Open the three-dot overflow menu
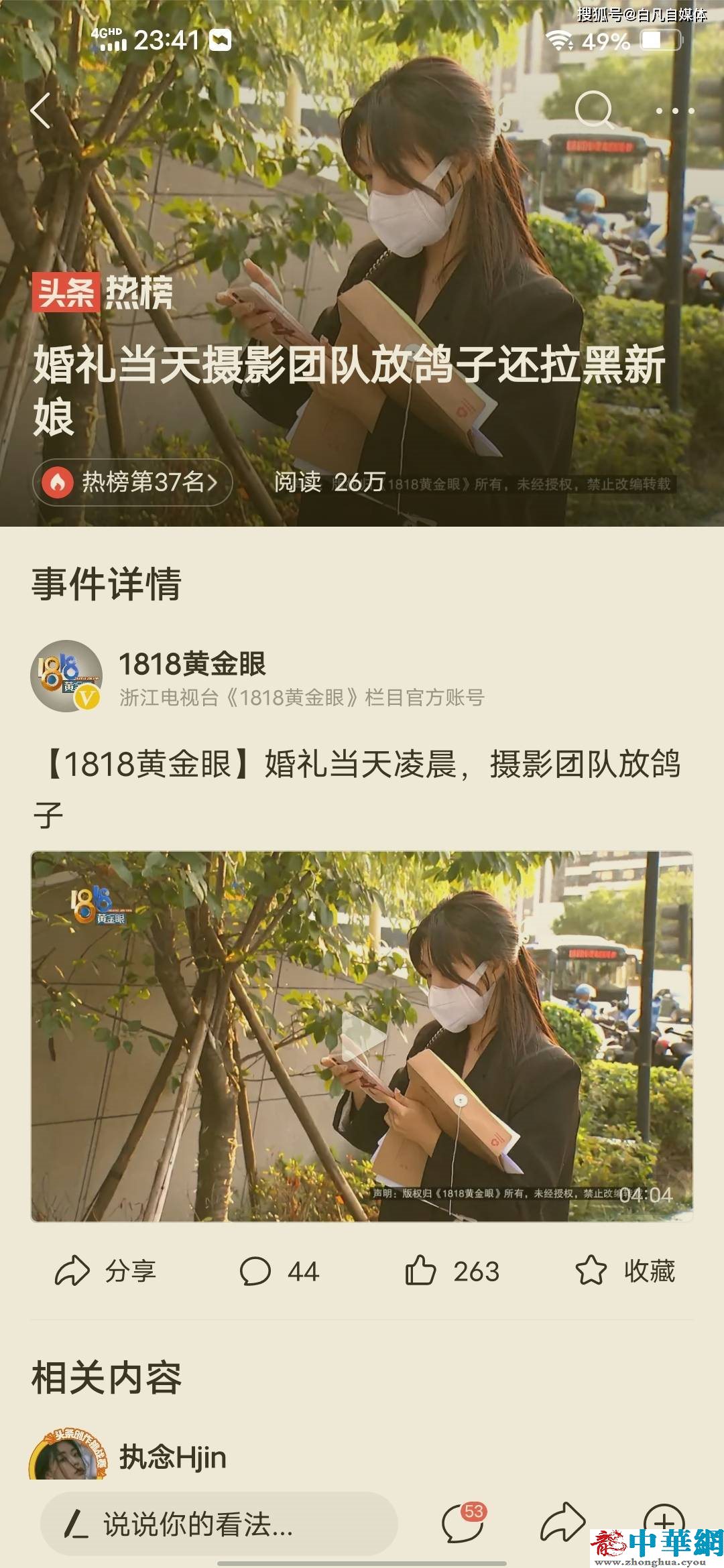Screen dimensions: 724x1568 pos(674,111)
